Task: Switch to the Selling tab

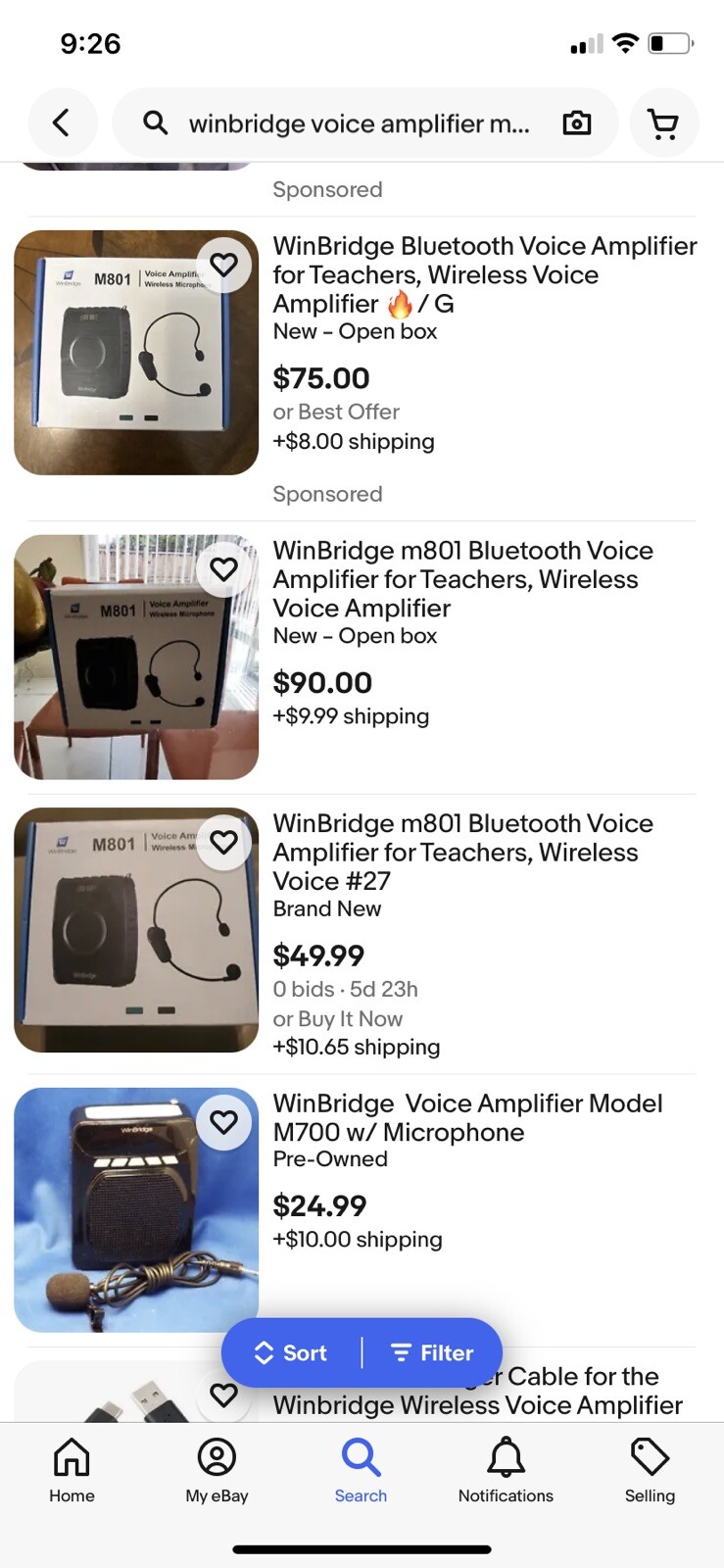Action: coord(650,1469)
